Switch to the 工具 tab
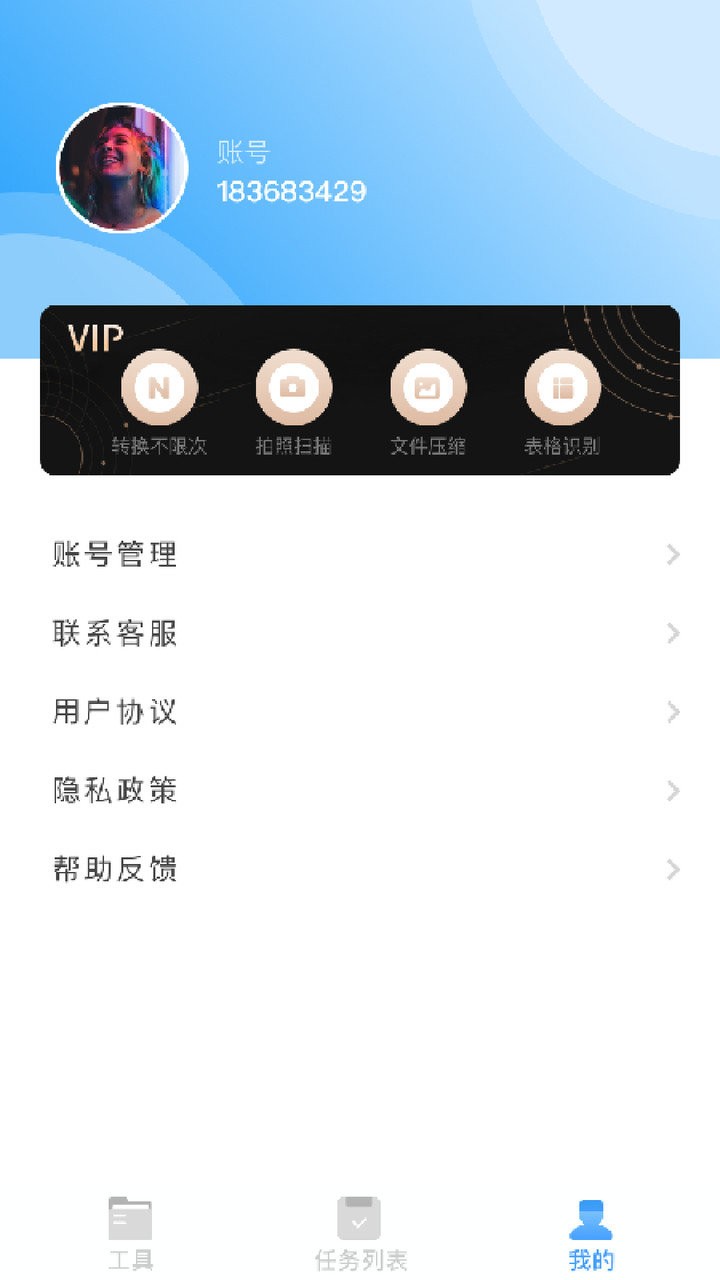Screen dimensions: 720x1280 pyautogui.click(x=130, y=1232)
